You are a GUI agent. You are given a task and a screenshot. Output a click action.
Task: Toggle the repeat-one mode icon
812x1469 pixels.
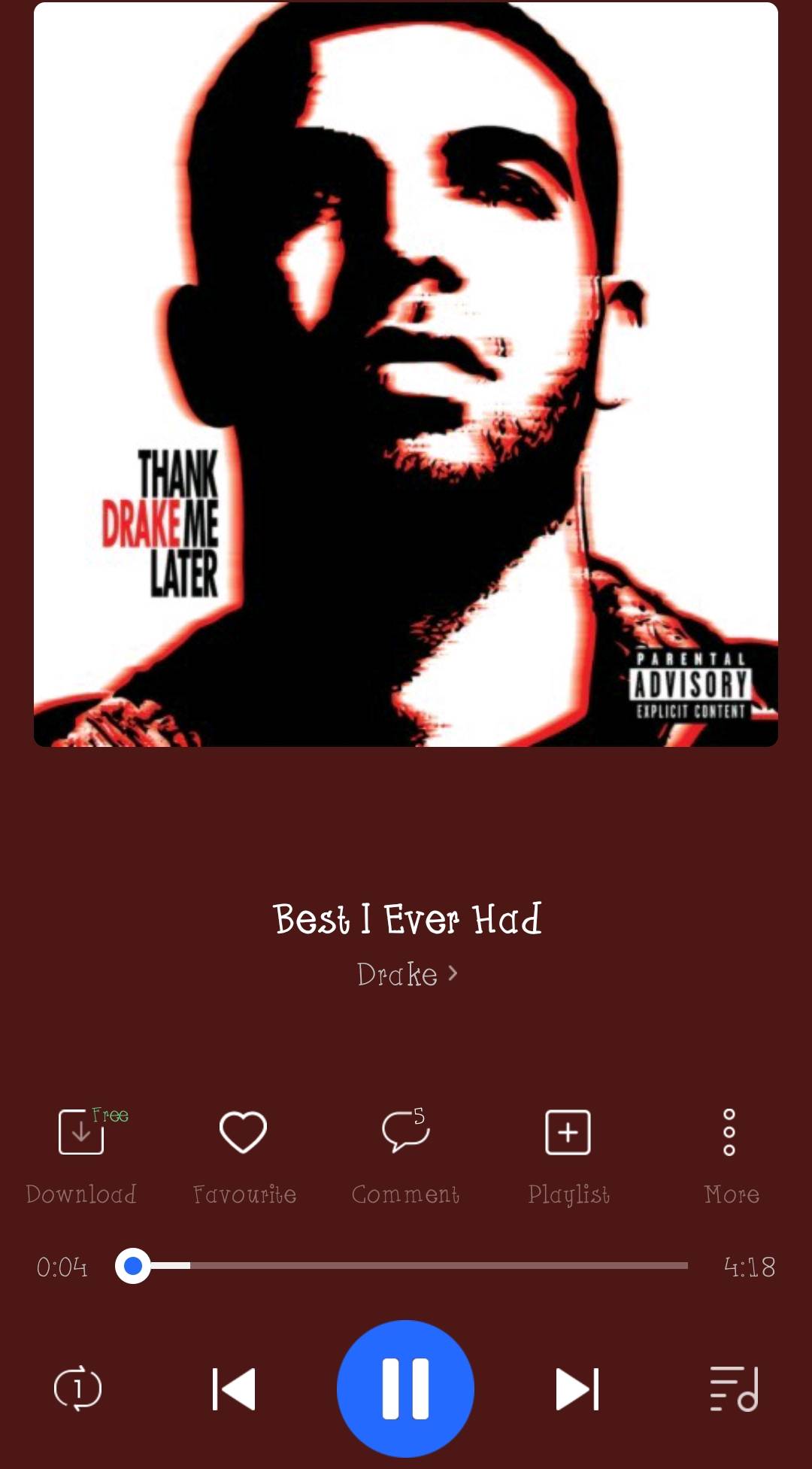tap(77, 1389)
